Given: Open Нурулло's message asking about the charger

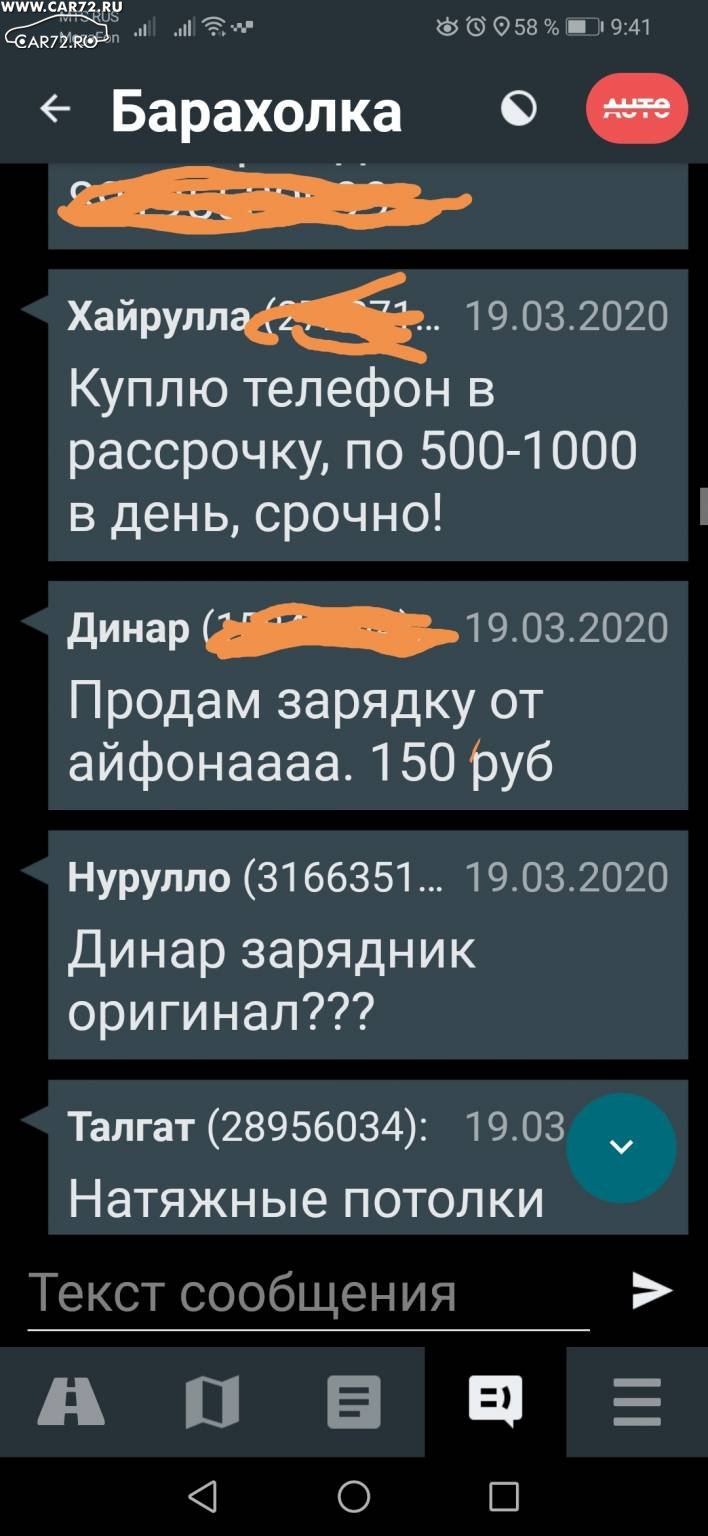Looking at the screenshot, I should point(368,944).
